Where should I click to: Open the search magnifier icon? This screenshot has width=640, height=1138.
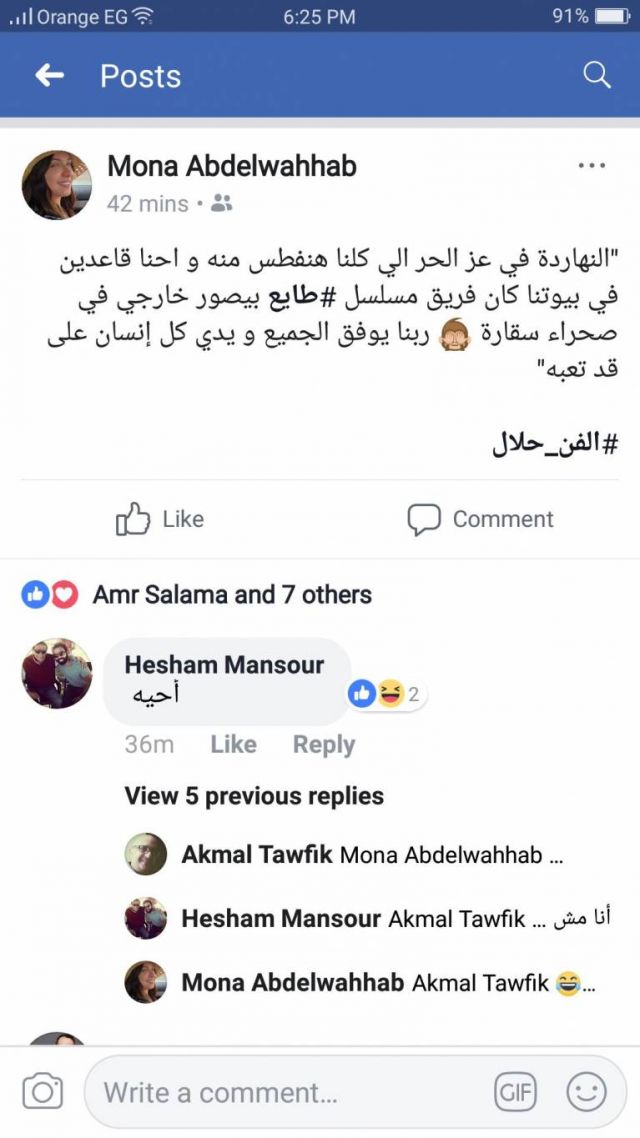pos(596,76)
